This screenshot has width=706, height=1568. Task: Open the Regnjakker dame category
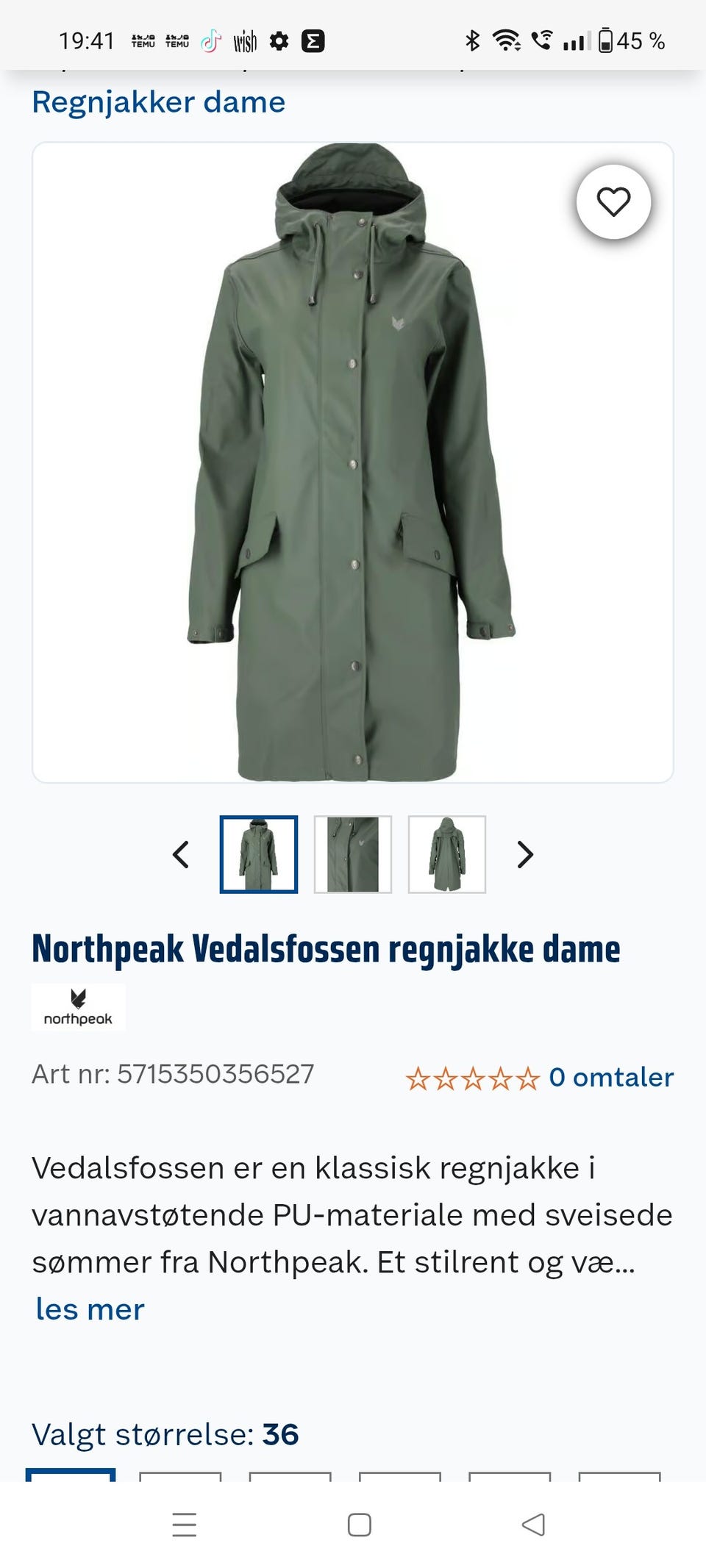(158, 101)
